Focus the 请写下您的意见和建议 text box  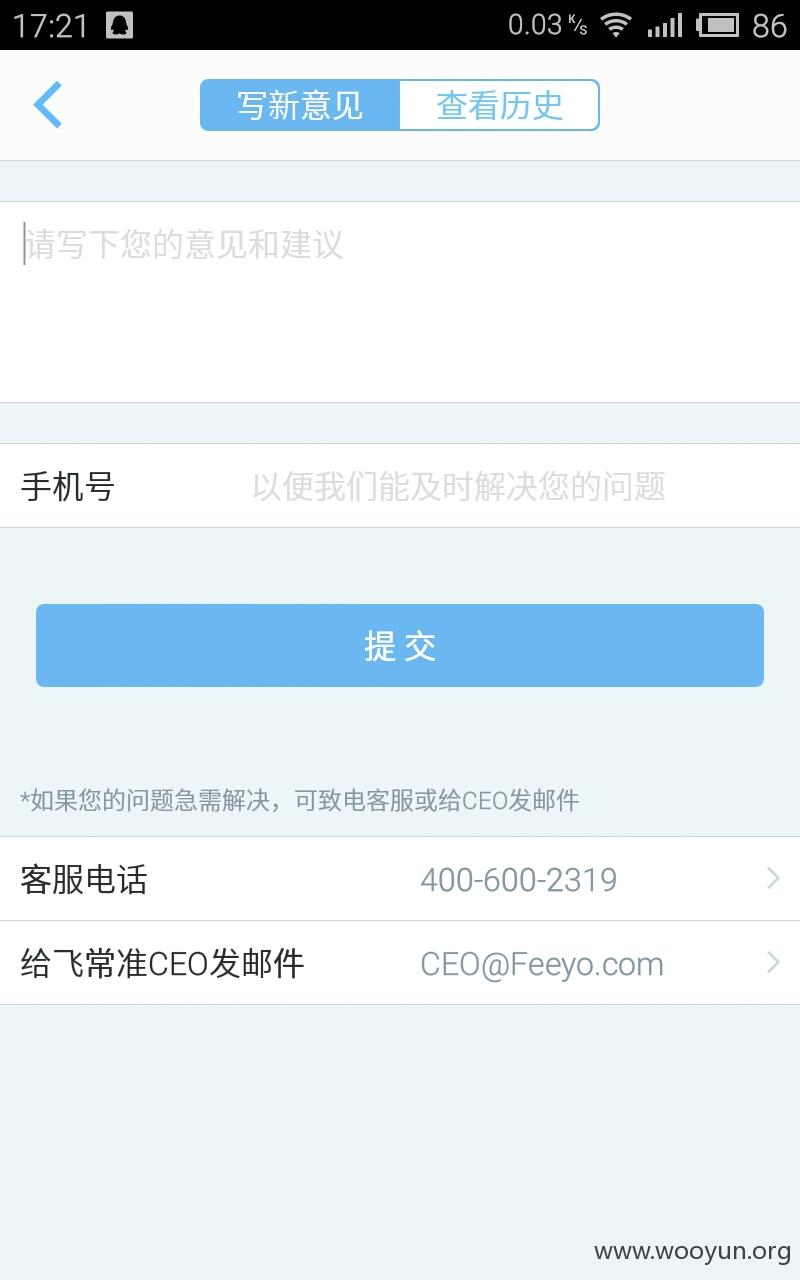[400, 302]
